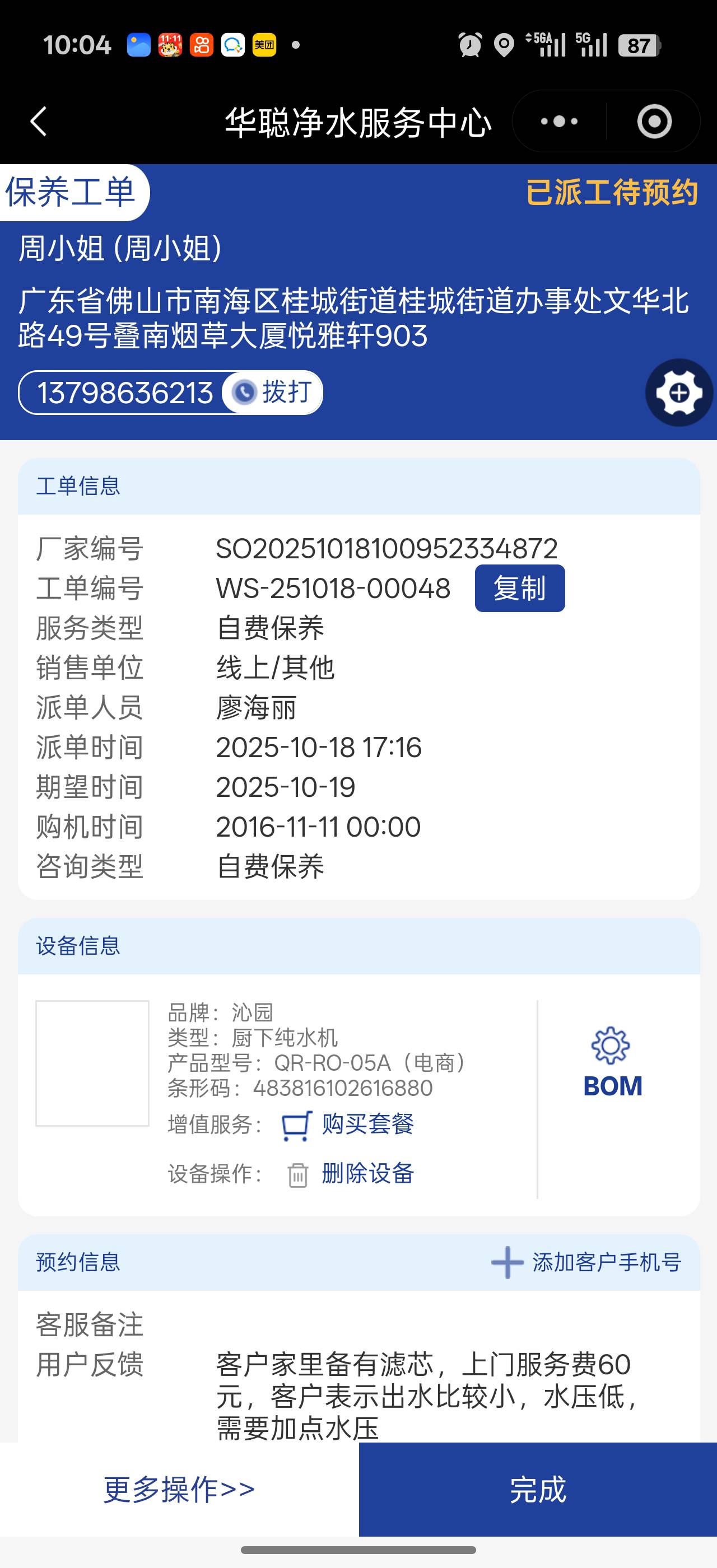Copy the work order number with 复制
The image size is (717, 1568).
click(519, 588)
